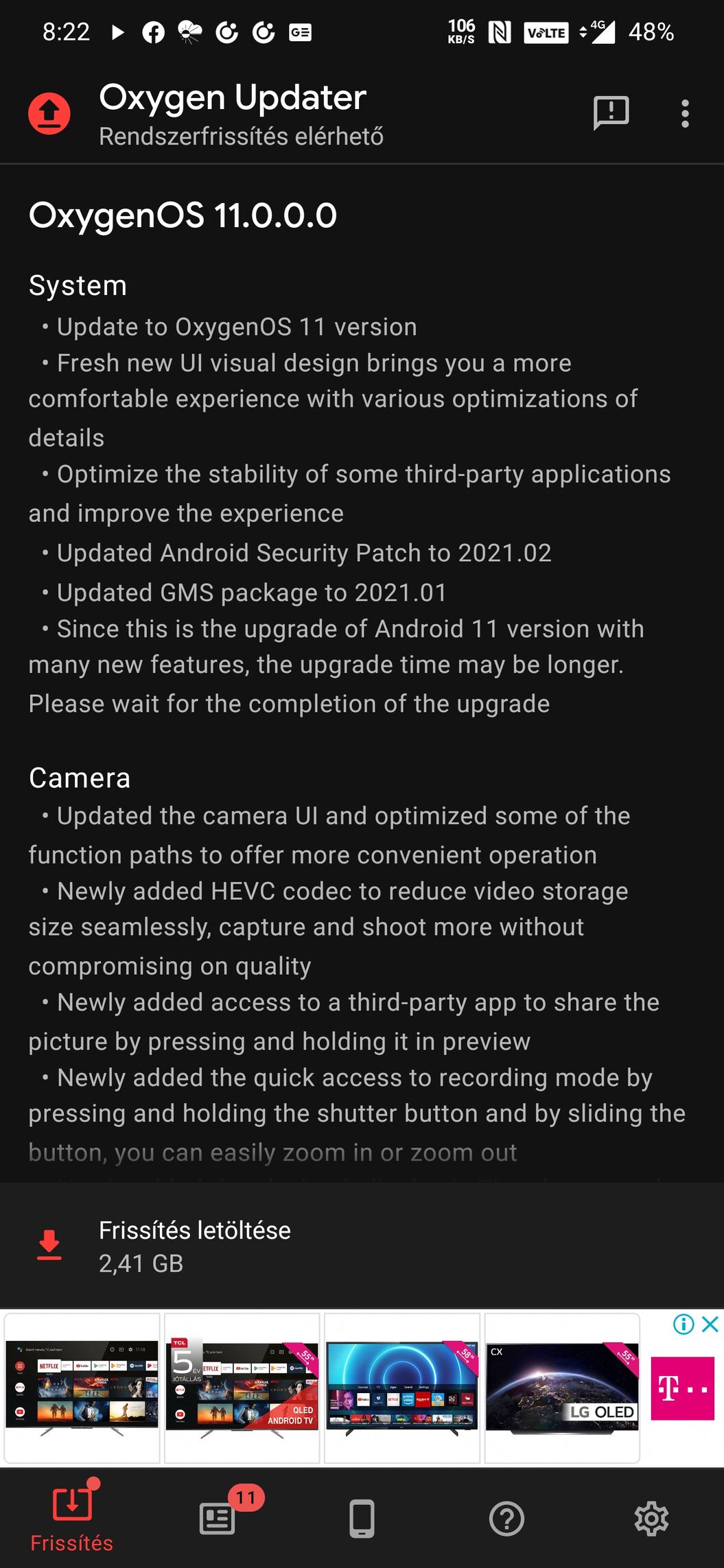Open the LG OLED TV ad
This screenshot has height=1568, width=724.
[x=562, y=1387]
